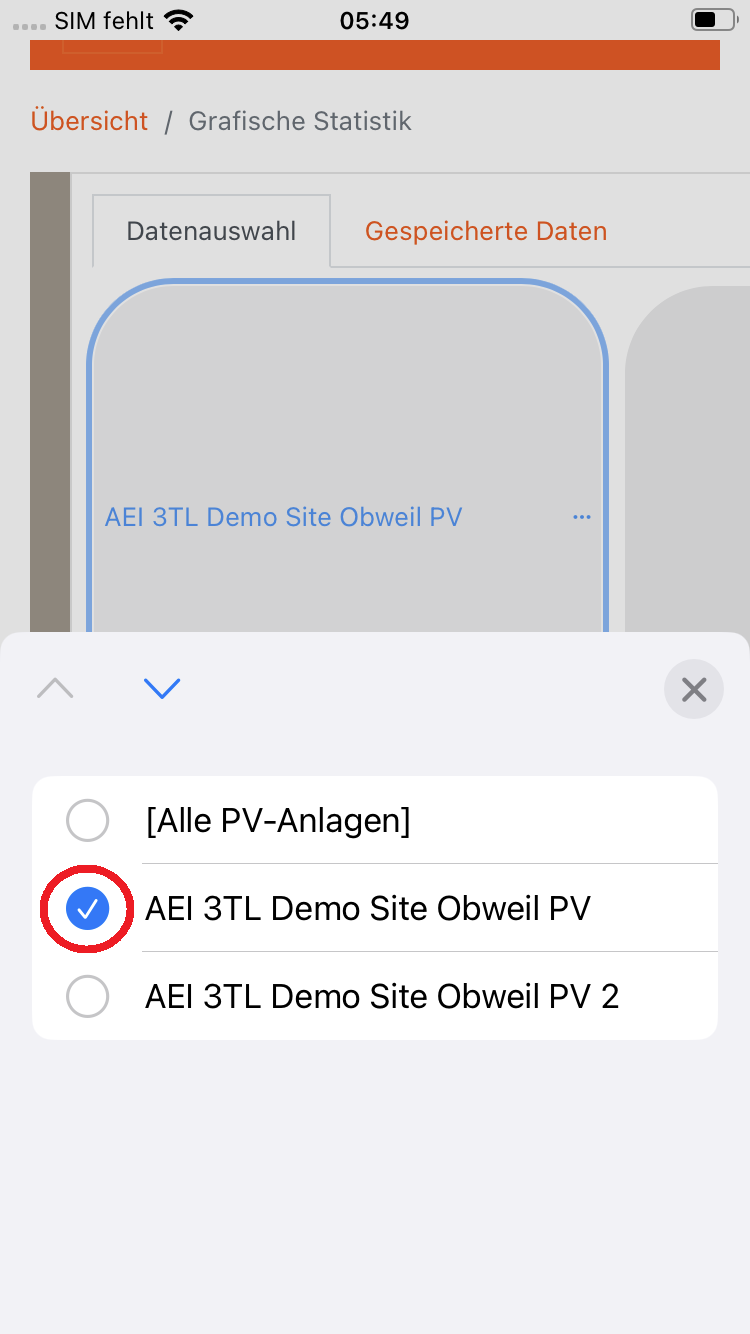Viewport: 750px width, 1334px height.
Task: Go back to Übersicht via the breadcrumb
Action: click(90, 121)
